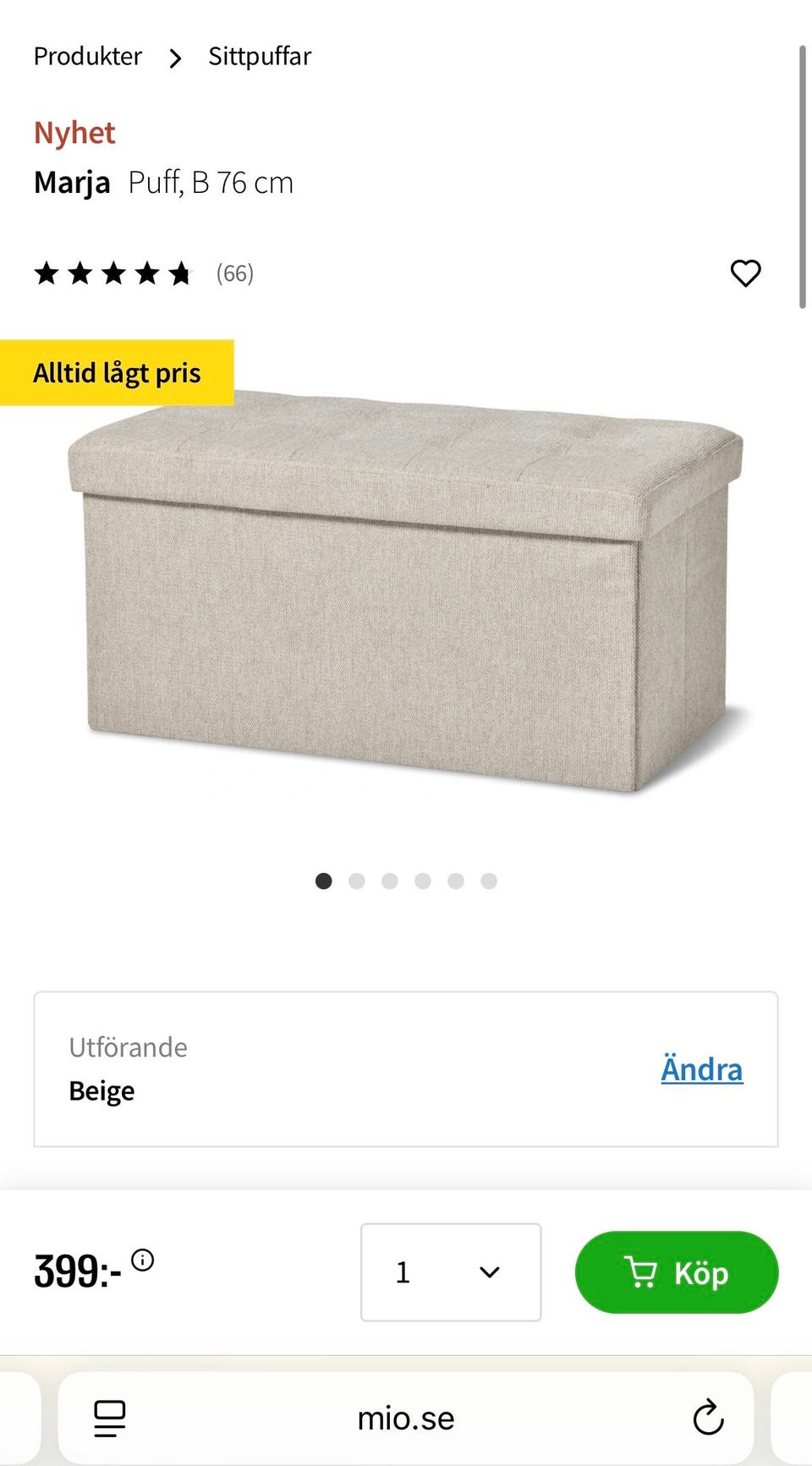Reload the mio.se page

(708, 1418)
